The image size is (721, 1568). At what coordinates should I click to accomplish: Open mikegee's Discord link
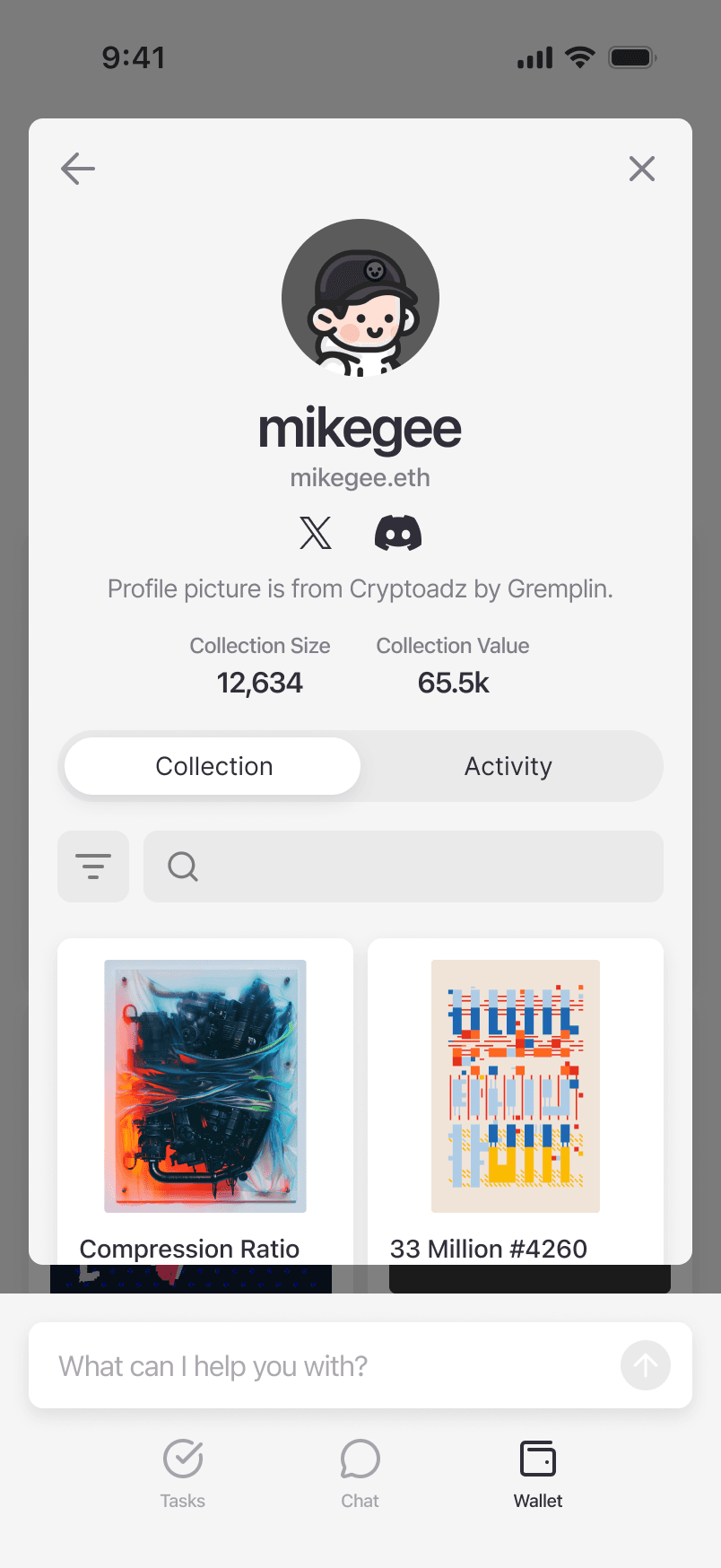398,533
